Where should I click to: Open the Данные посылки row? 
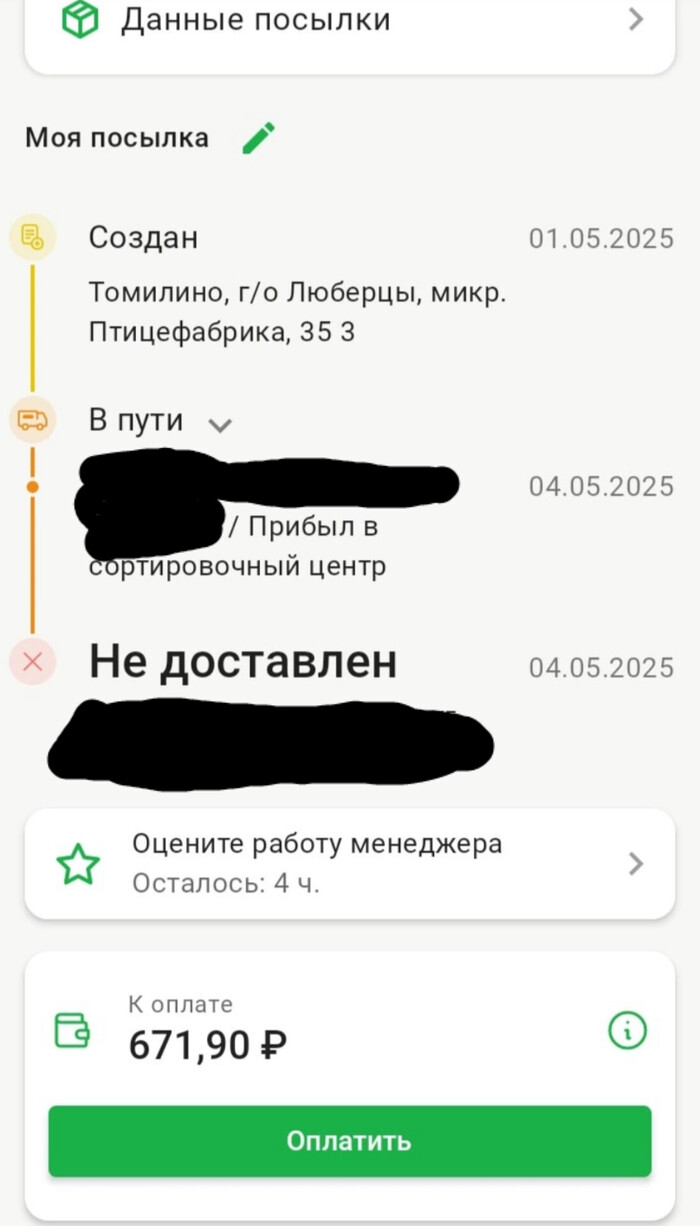pos(349,22)
